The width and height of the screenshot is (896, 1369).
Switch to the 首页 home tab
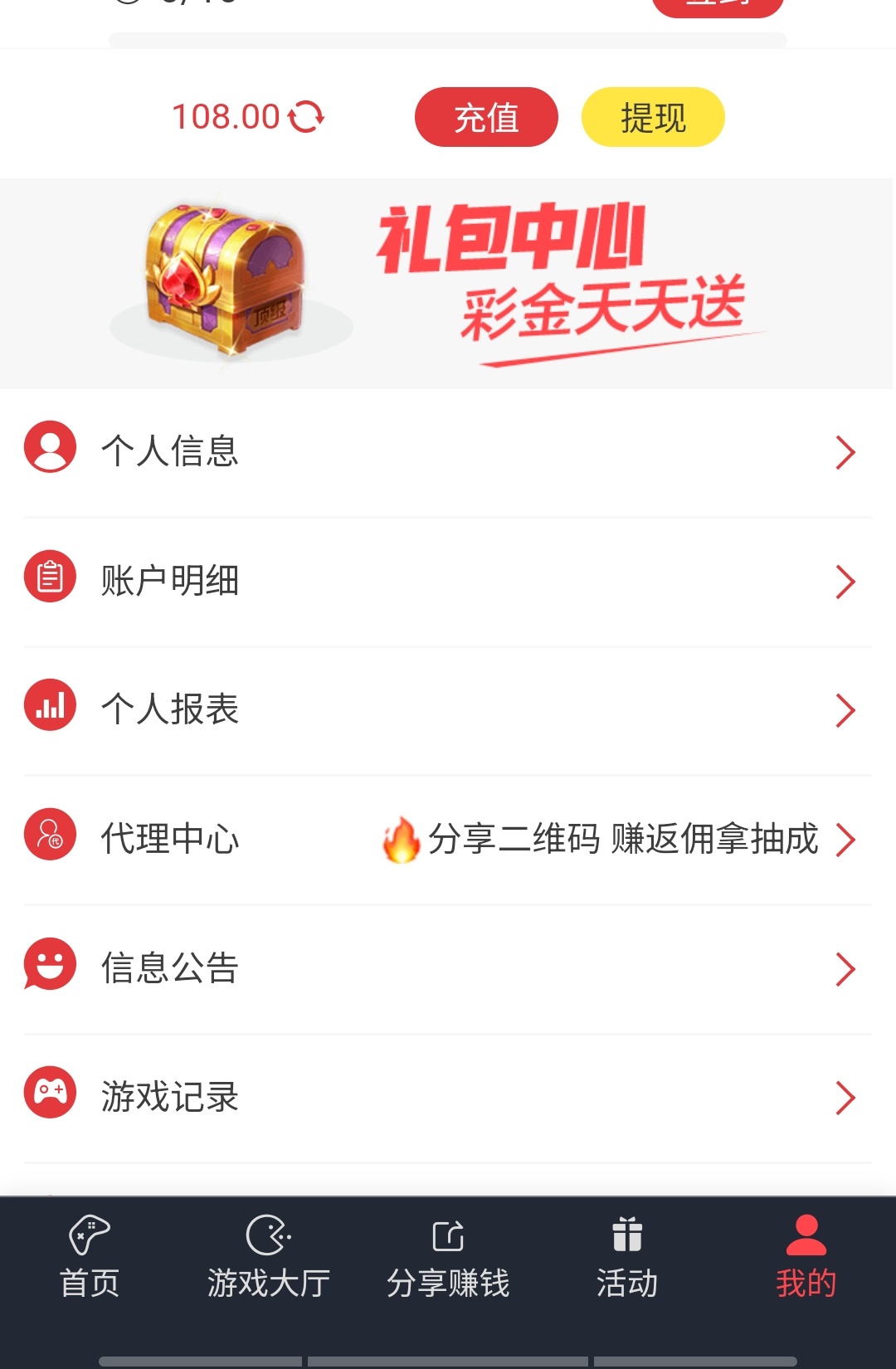(90, 1258)
